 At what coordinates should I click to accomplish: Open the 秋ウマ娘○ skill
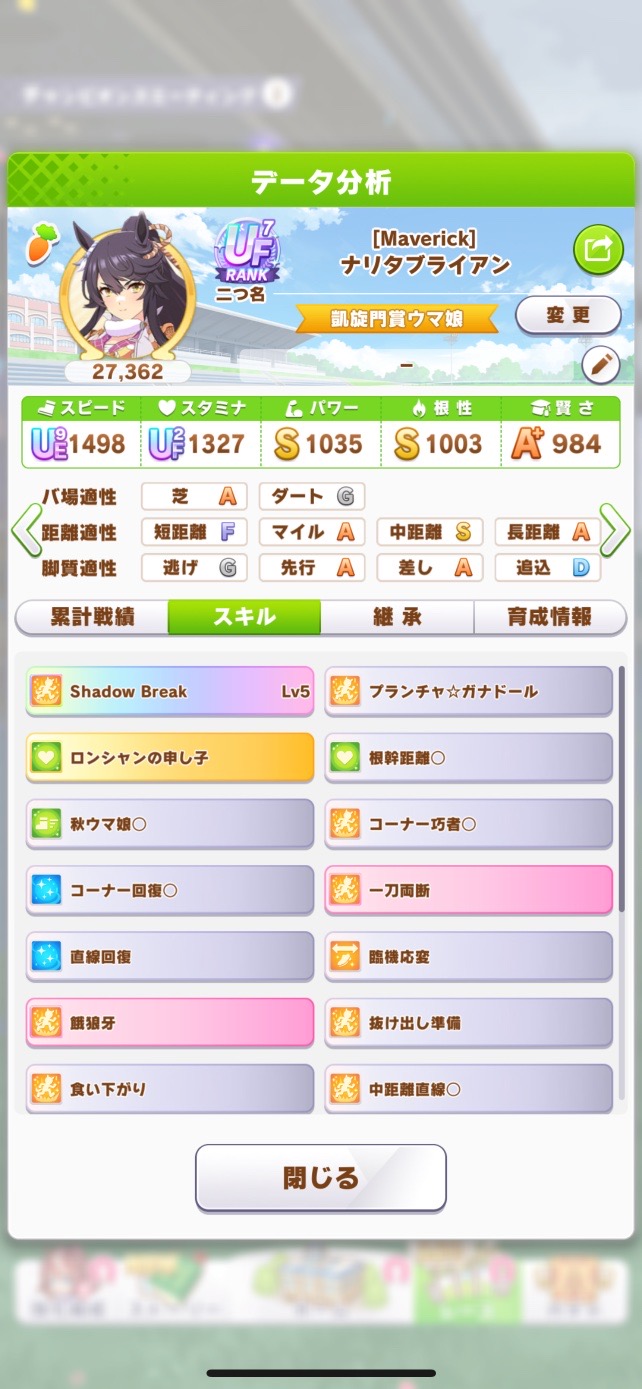(x=170, y=824)
